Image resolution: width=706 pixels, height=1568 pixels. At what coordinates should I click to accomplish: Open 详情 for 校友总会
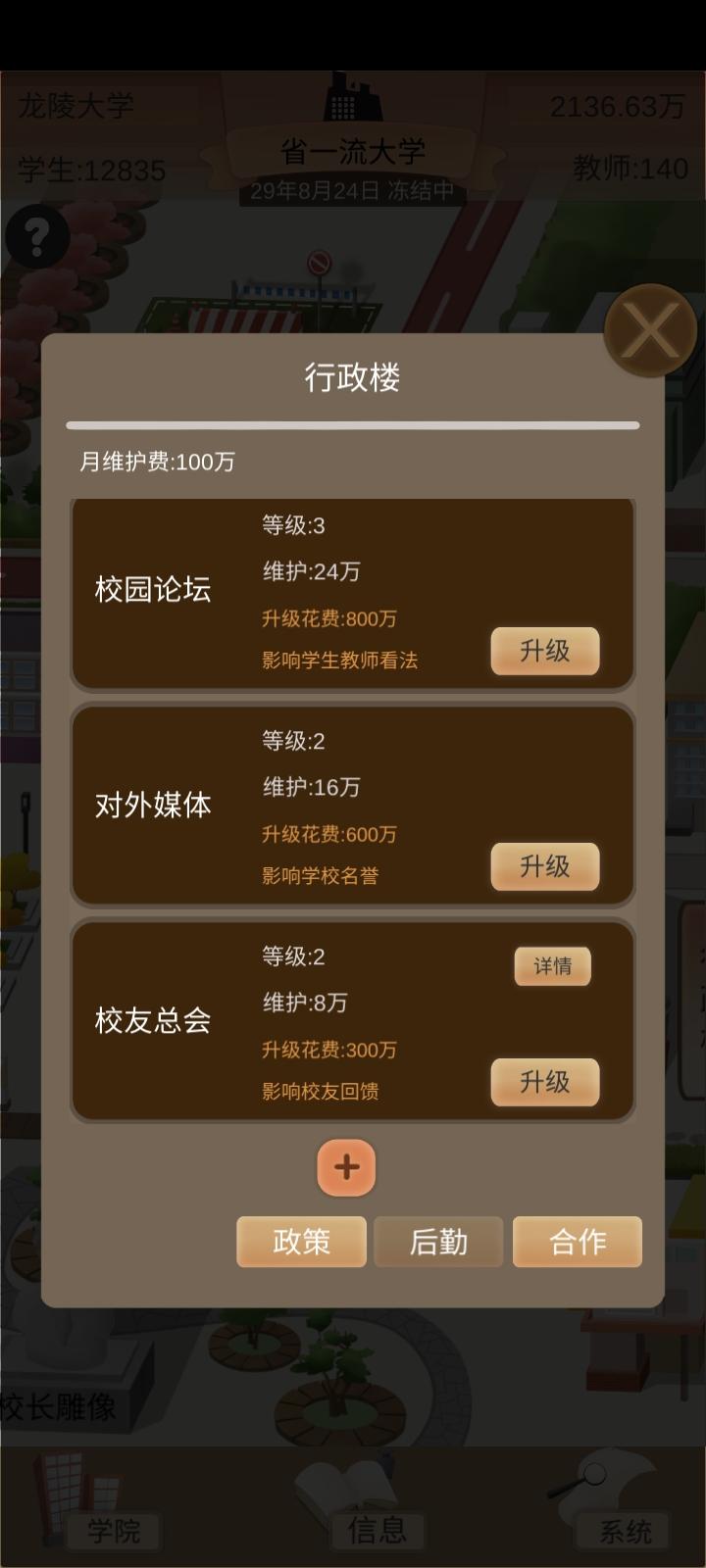552,966
